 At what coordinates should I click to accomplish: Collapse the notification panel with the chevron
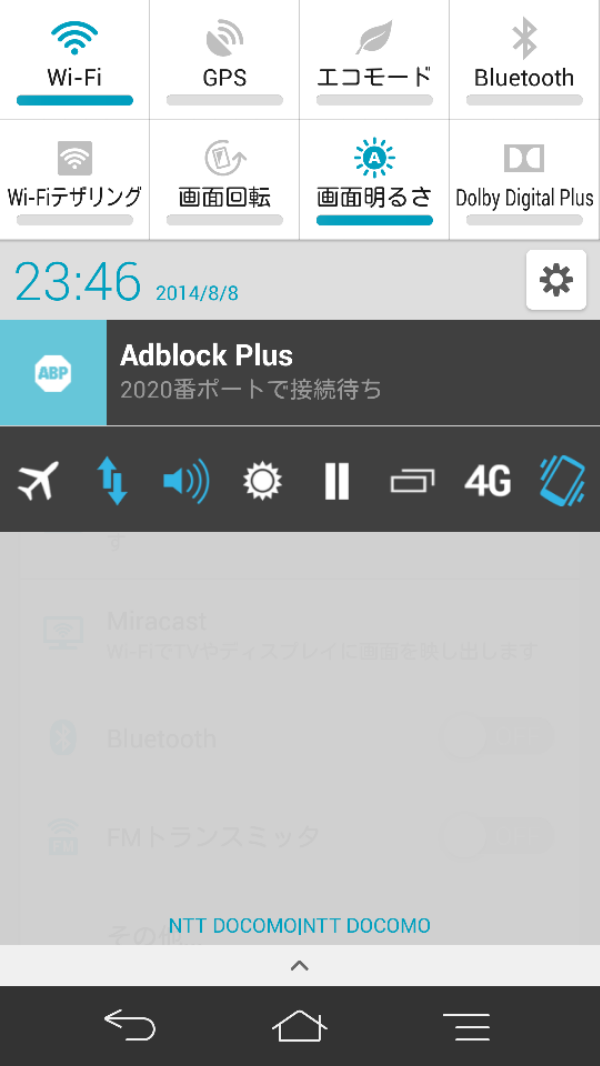tap(300, 965)
